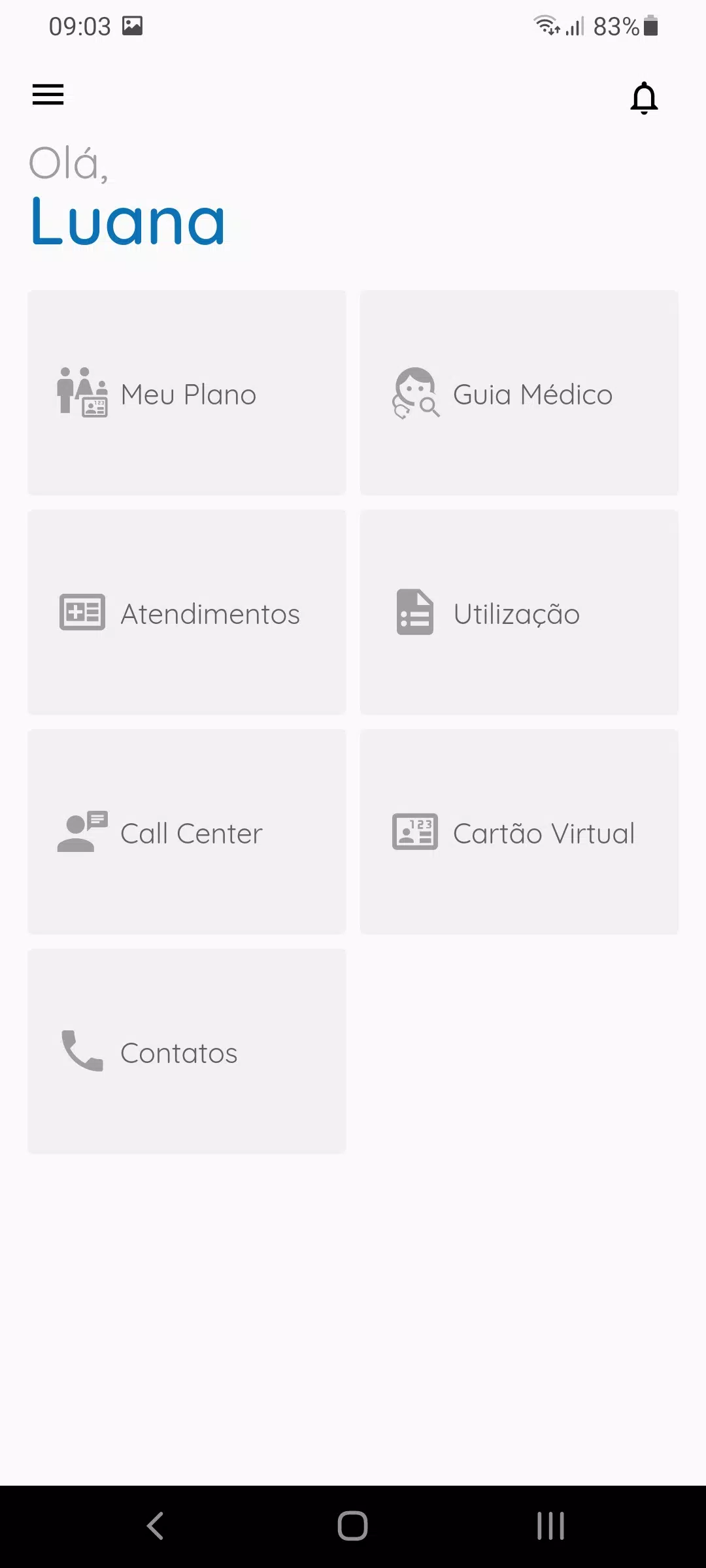
Task: View your plan Utilização details
Action: (519, 612)
